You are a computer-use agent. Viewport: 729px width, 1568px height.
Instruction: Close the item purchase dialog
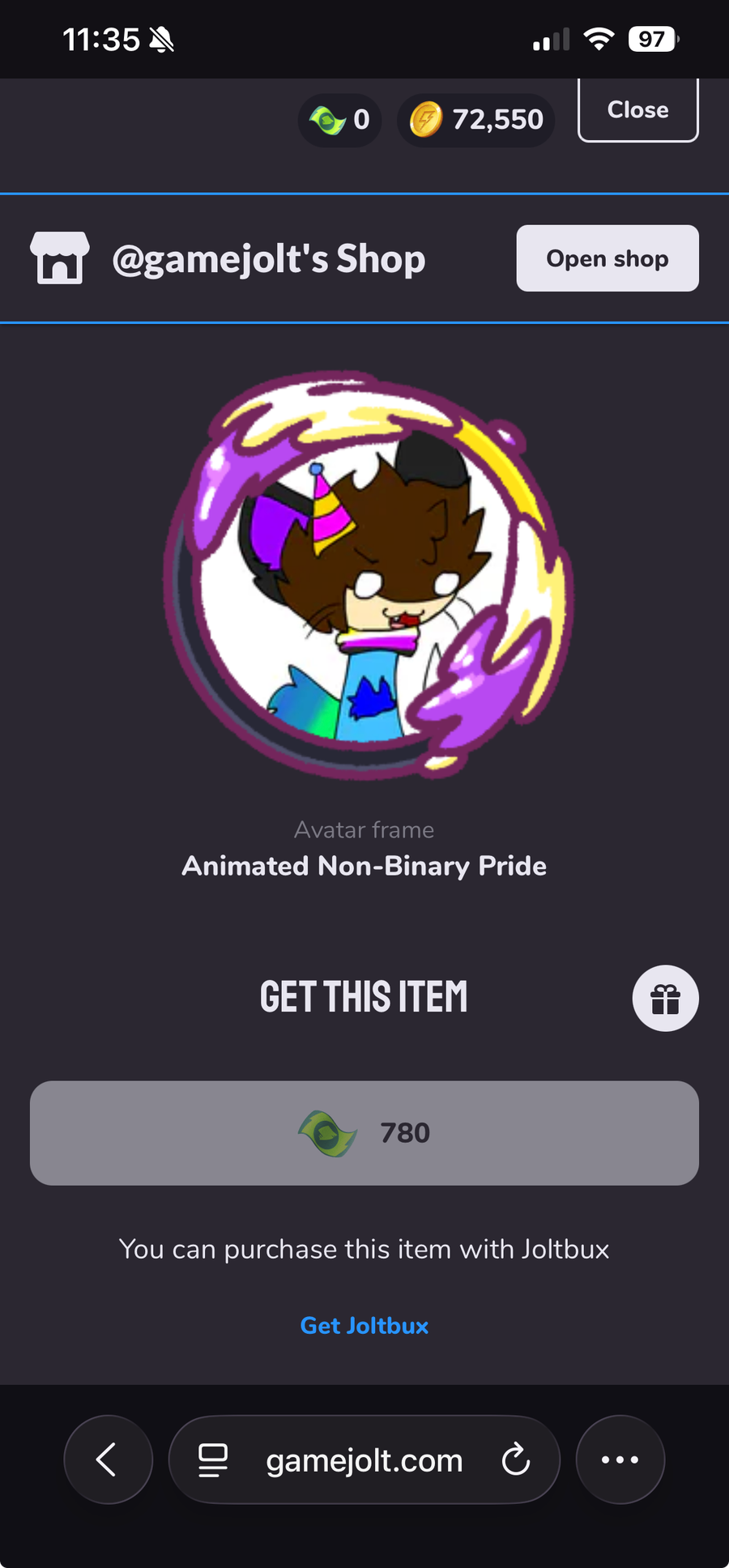[637, 111]
